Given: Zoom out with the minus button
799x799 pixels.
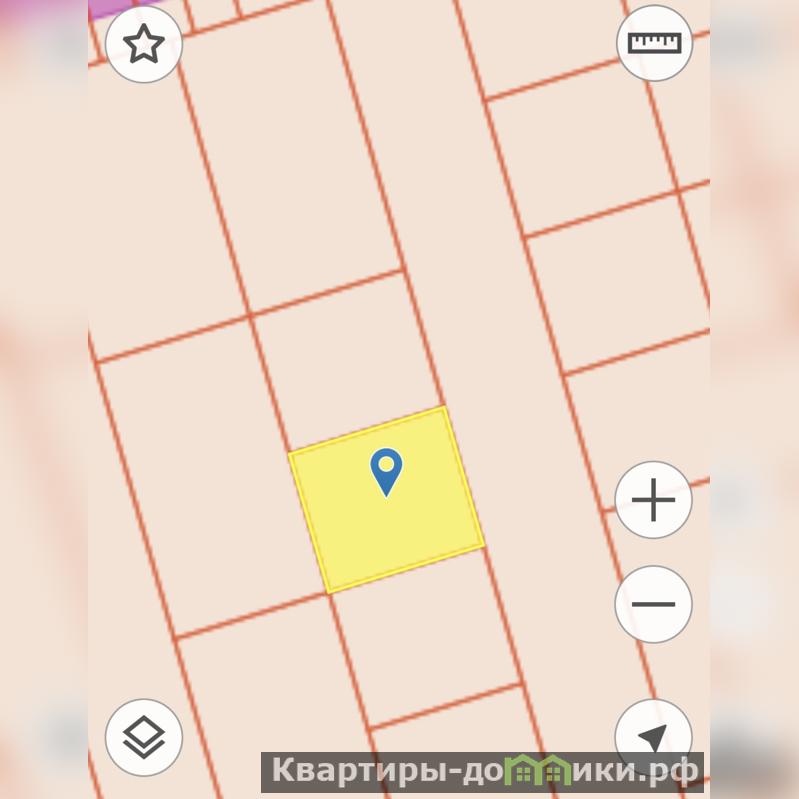Looking at the screenshot, I should pos(653,604).
